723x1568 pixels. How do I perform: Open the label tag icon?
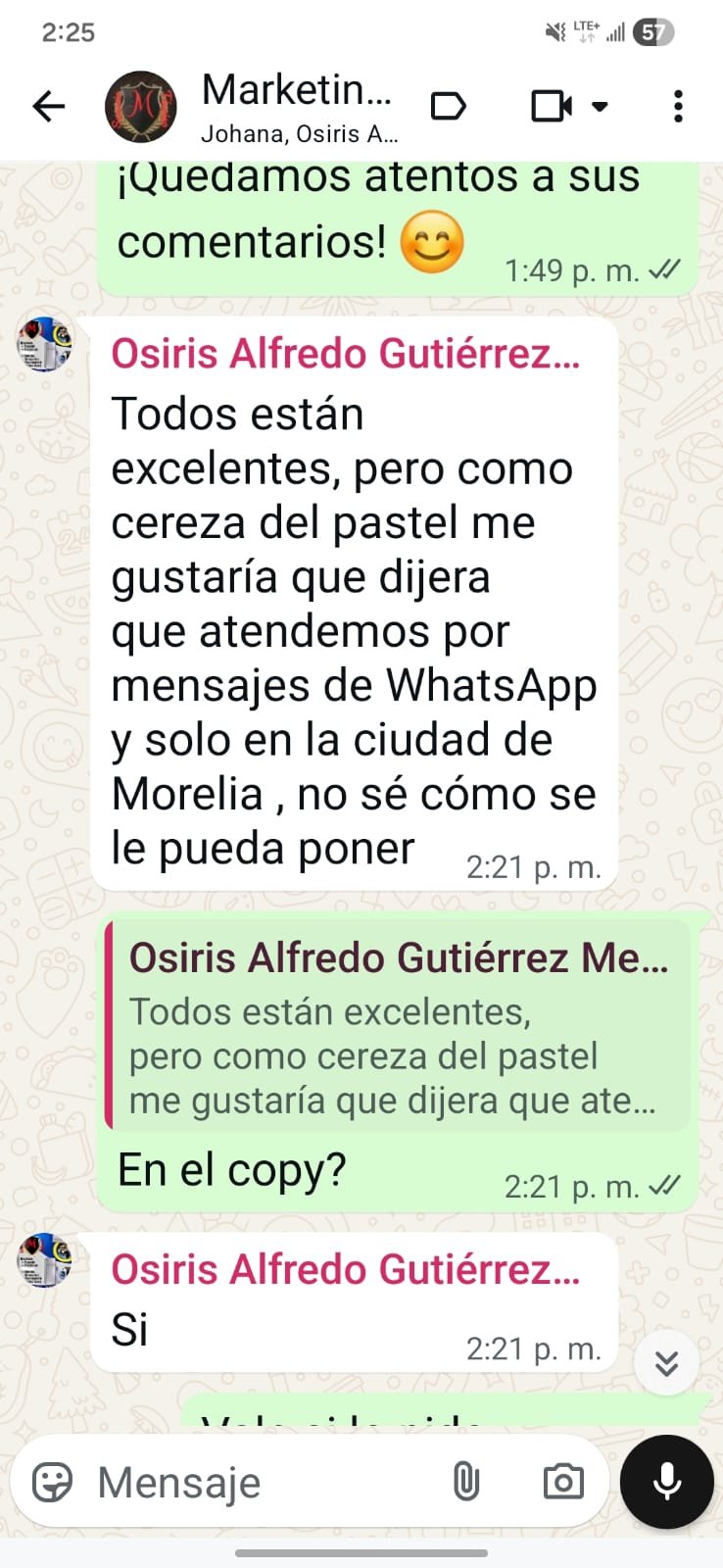(449, 106)
